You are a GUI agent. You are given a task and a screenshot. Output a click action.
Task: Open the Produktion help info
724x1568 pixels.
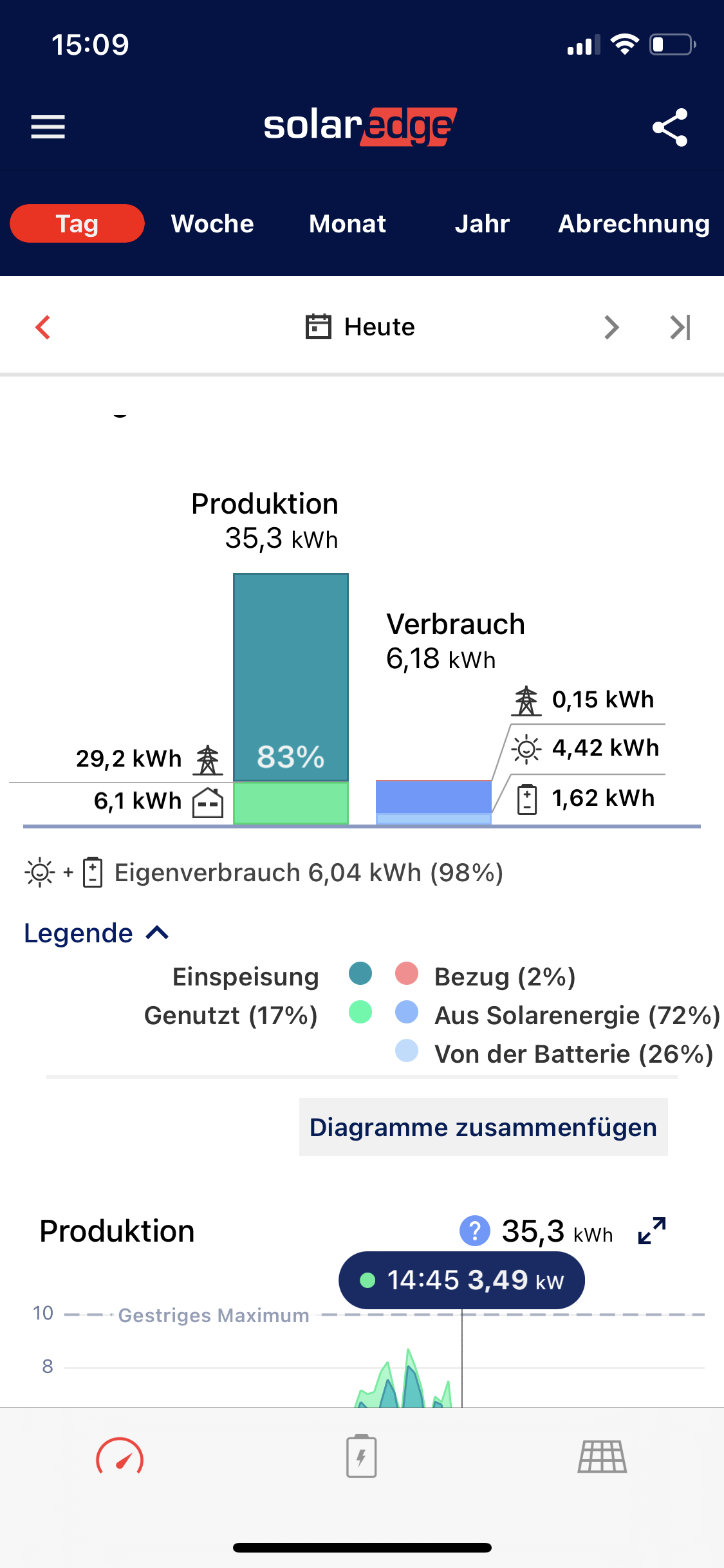click(475, 1231)
